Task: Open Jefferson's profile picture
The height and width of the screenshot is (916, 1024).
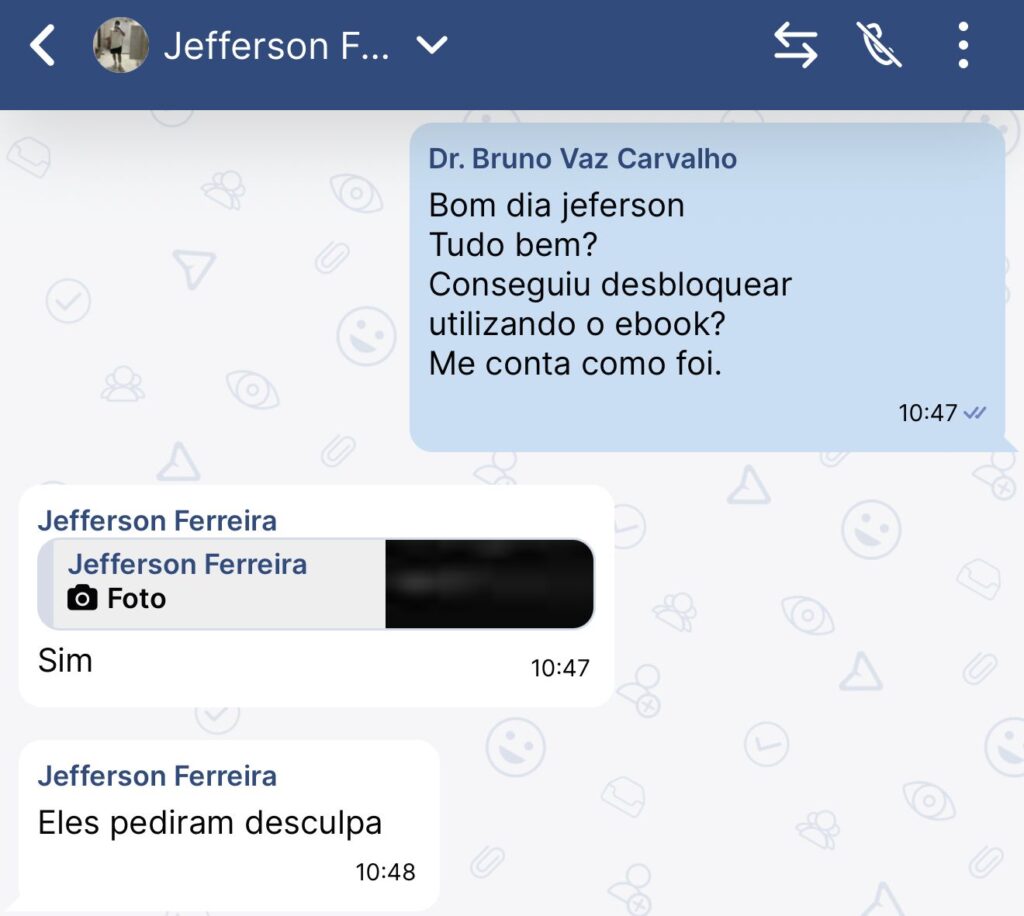Action: point(121,46)
